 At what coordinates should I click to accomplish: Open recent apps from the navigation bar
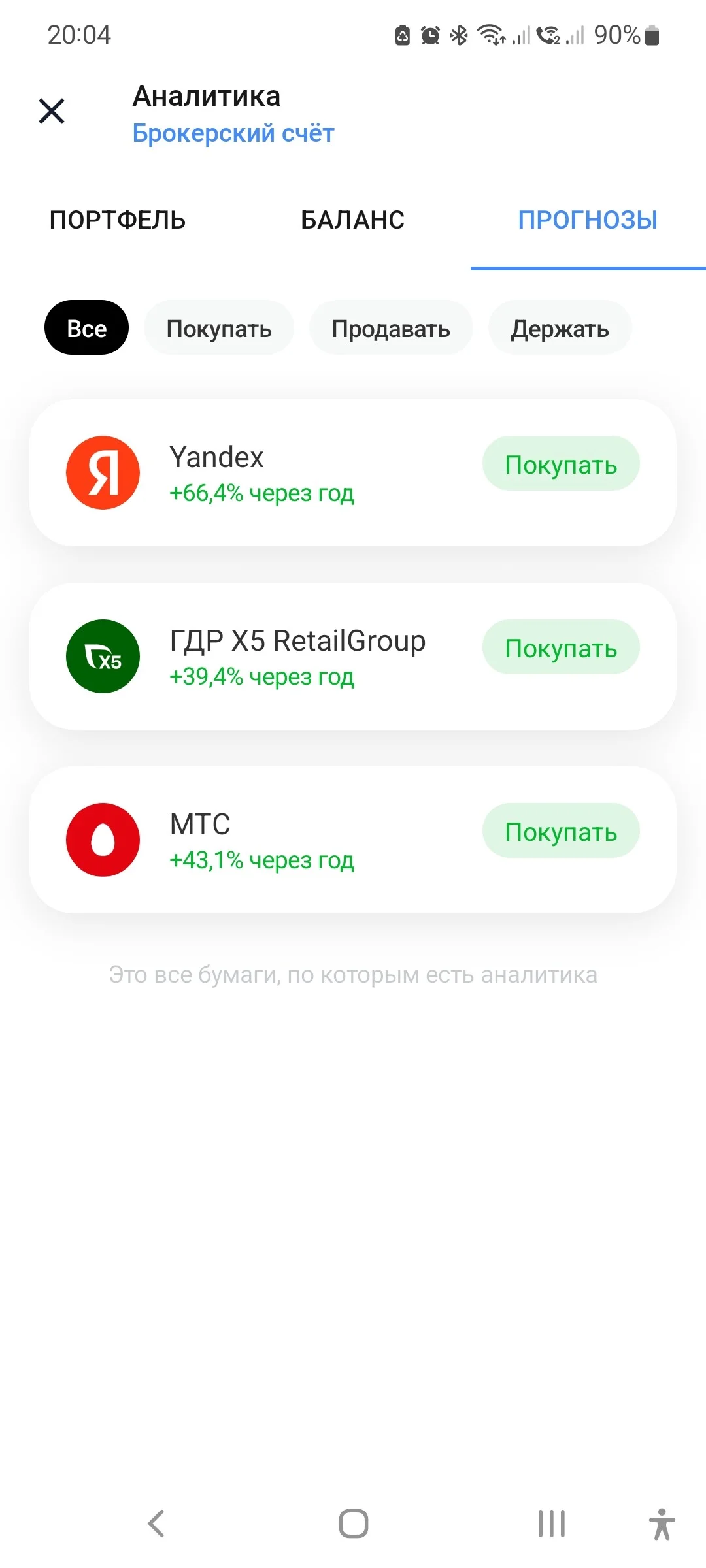[551, 1524]
